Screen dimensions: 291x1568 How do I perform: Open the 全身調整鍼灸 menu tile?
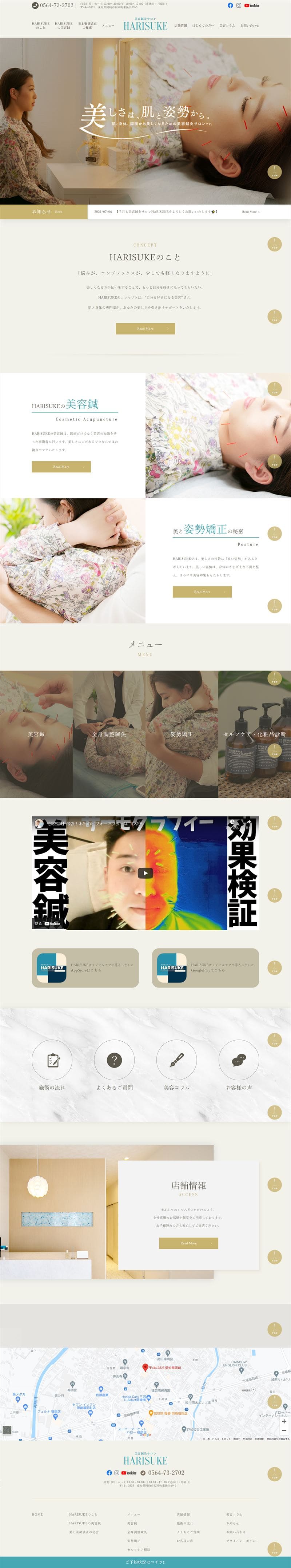tap(109, 734)
